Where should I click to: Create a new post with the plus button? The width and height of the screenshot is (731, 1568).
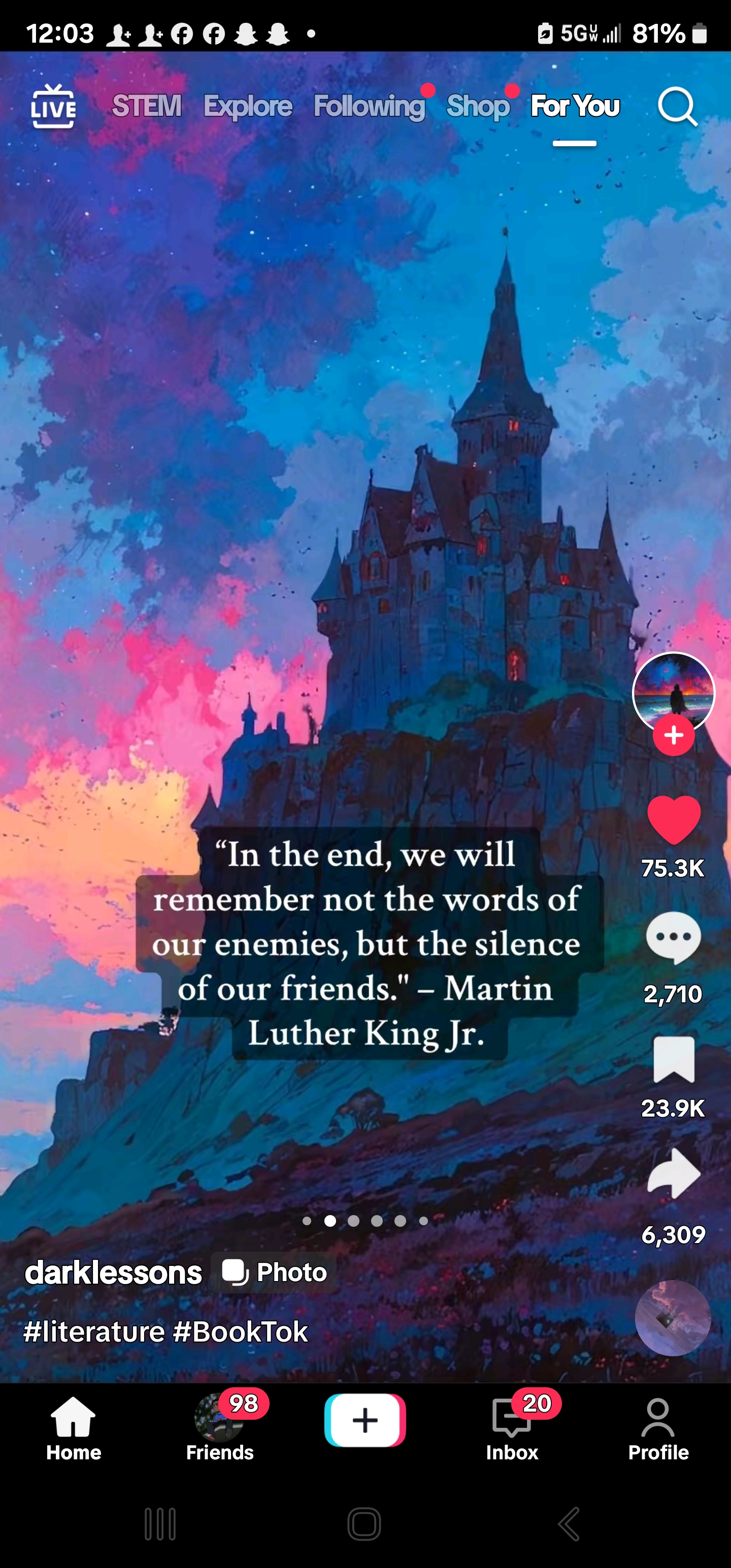pyautogui.click(x=364, y=1420)
